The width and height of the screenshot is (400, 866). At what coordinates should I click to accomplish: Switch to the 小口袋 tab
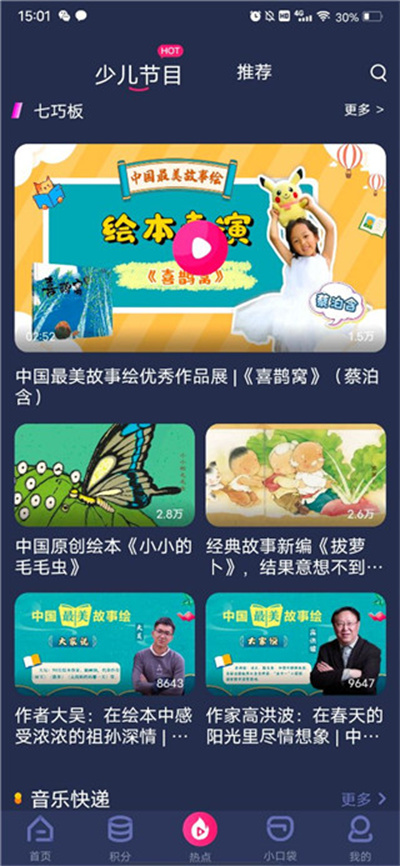click(280, 839)
